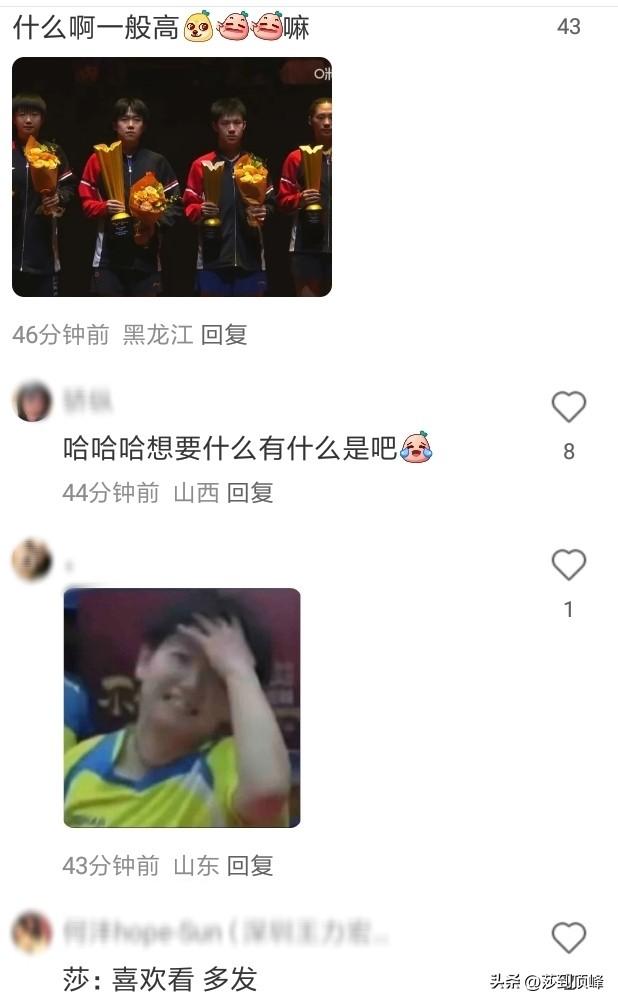Viewport: 618px width, 1004px height.
Task: Like the comment posted 43分钟前 from 山东
Action: [568, 566]
